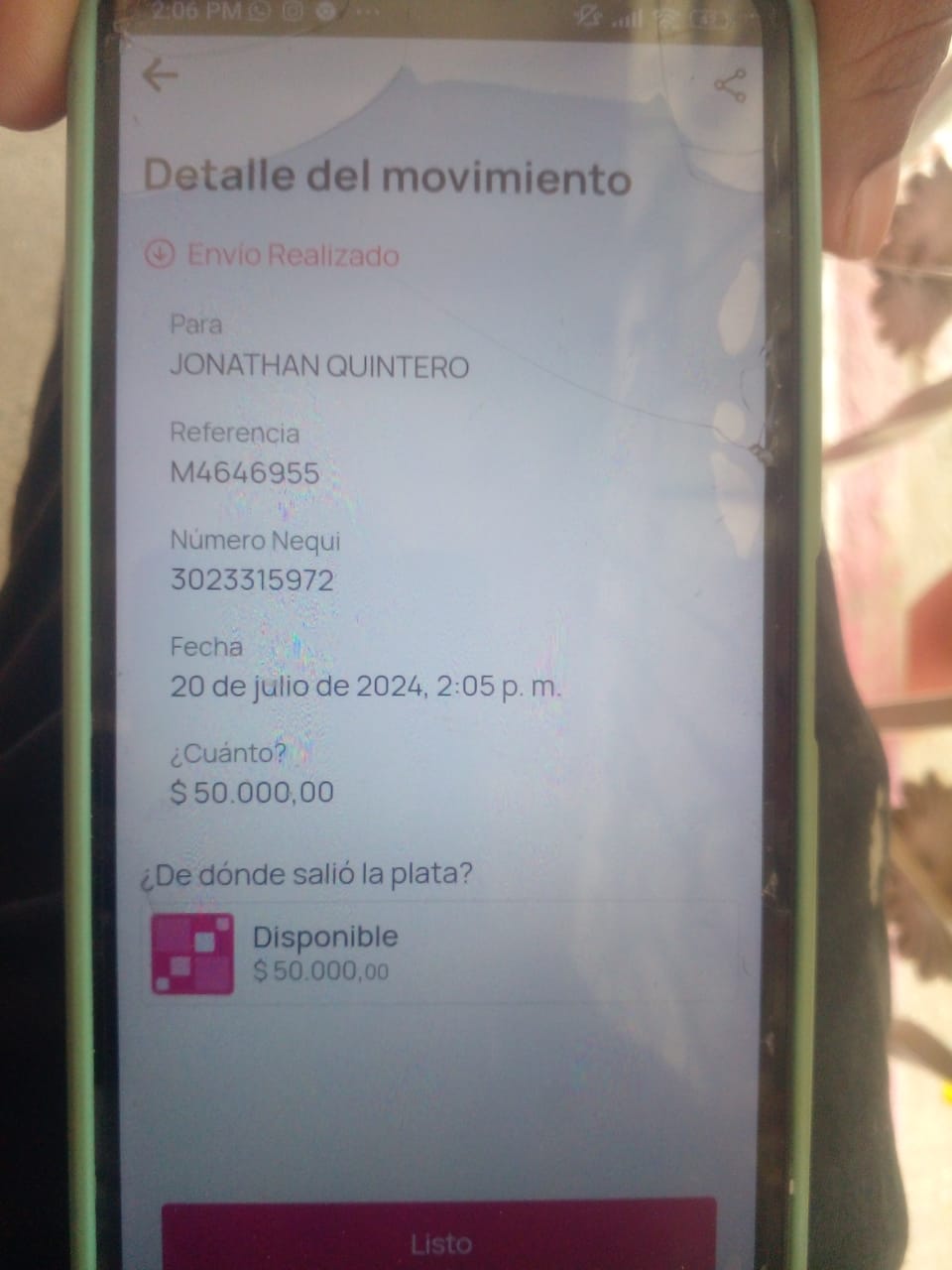Share this movement receipt

730,85
